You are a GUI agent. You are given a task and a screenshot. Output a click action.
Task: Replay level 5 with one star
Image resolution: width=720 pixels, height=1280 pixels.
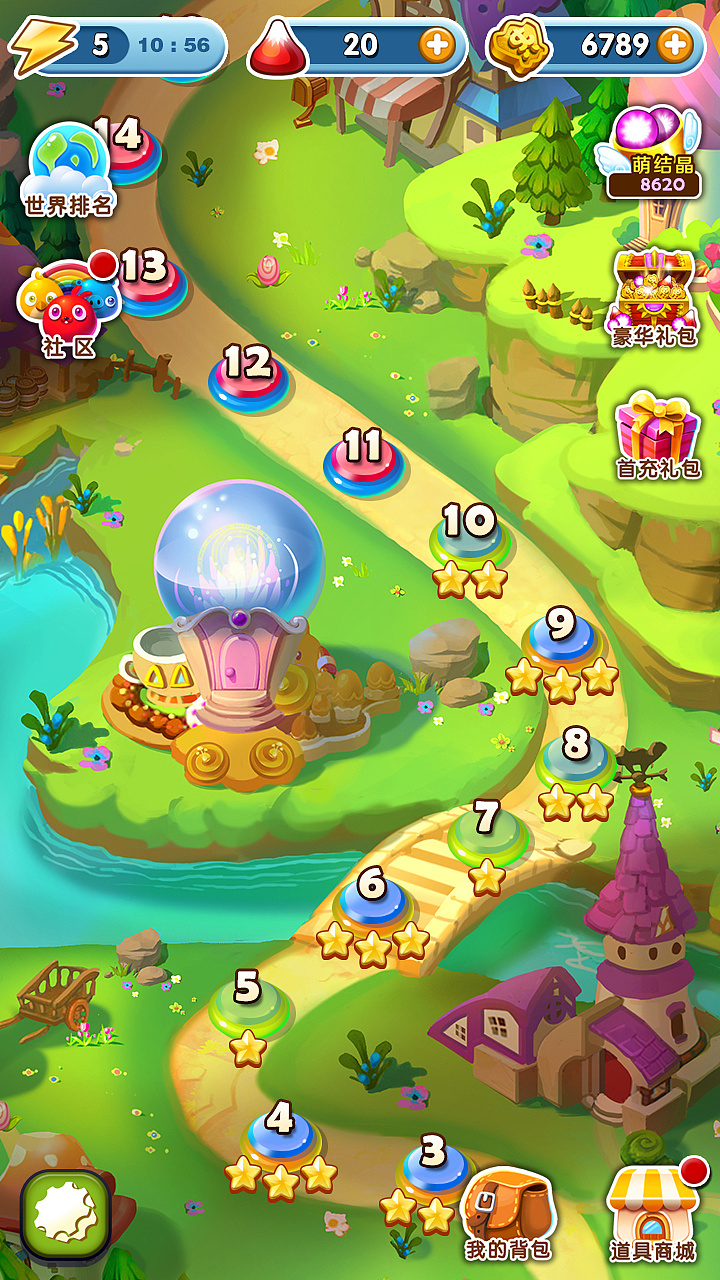(249, 1003)
